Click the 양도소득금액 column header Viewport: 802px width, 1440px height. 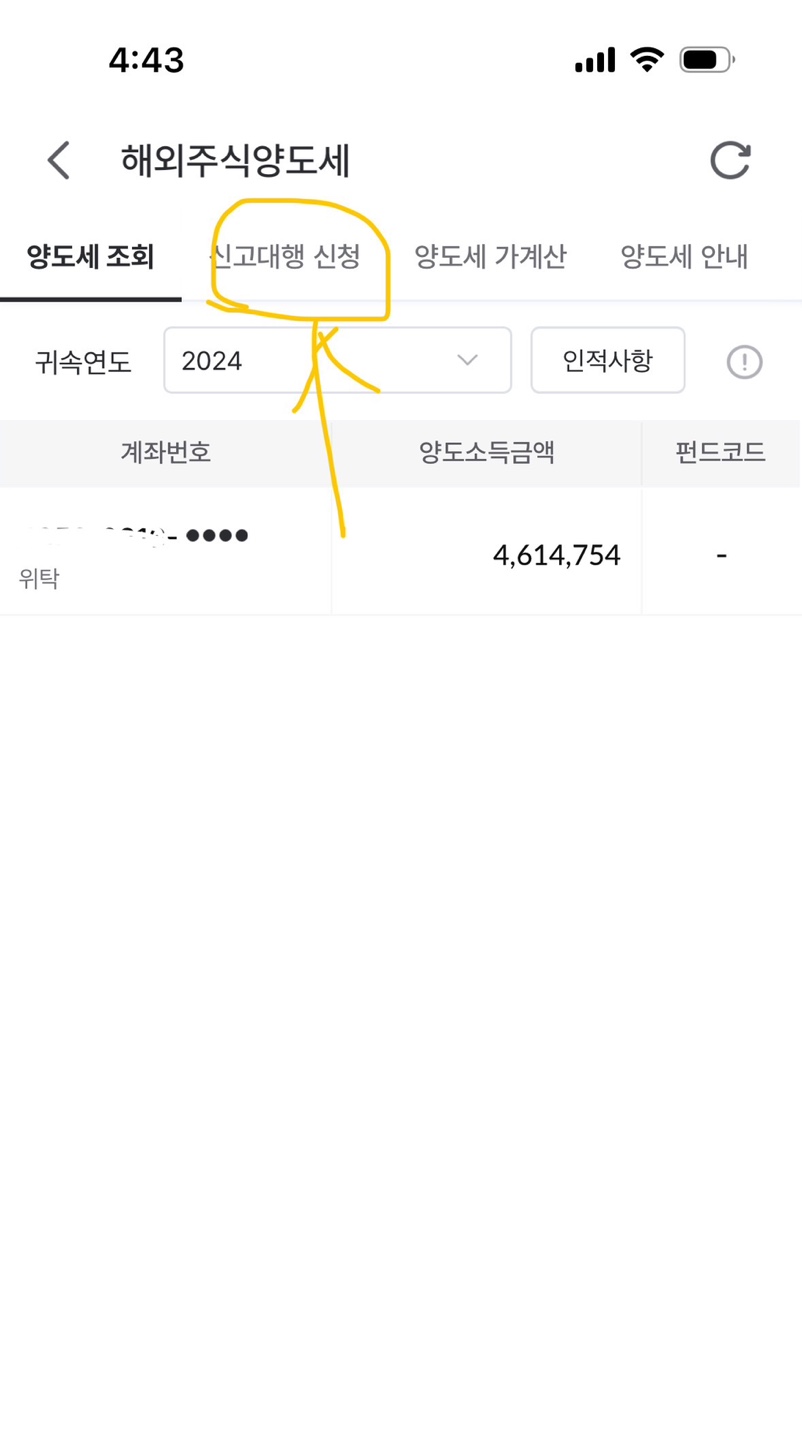(486, 452)
